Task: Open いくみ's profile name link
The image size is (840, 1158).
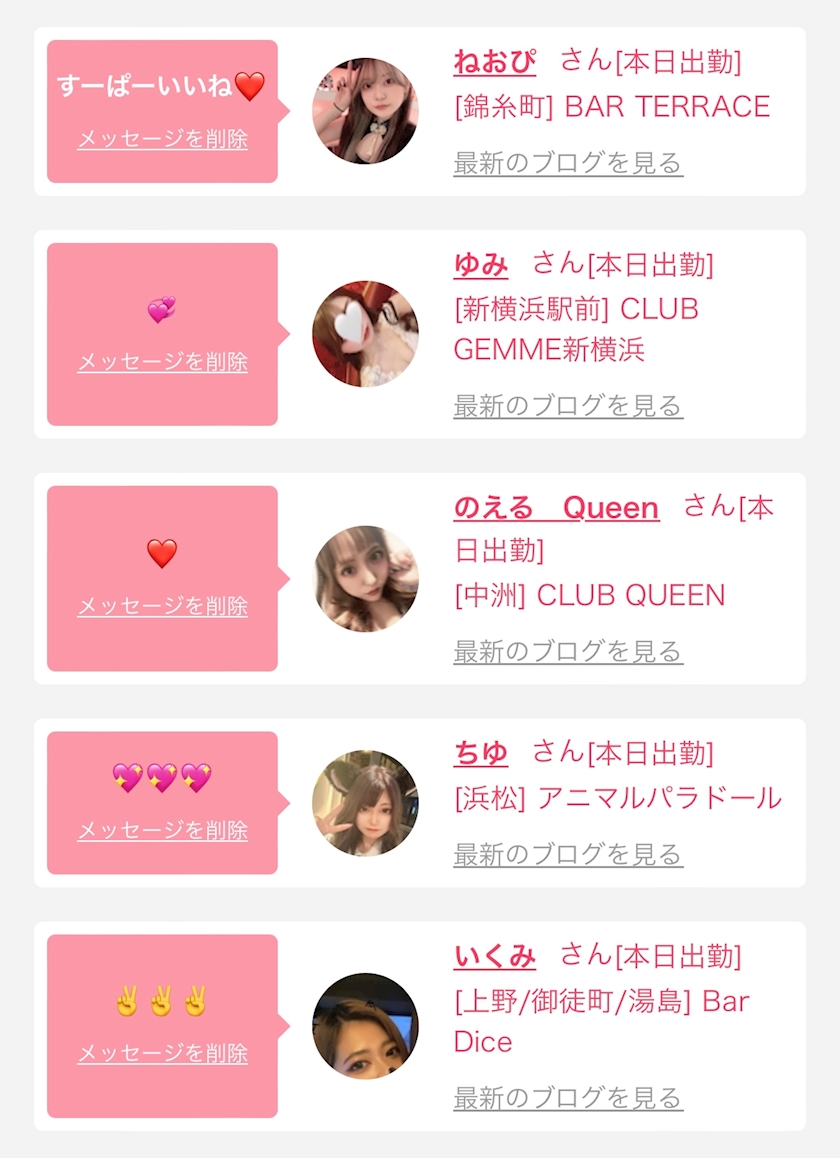Action: 494,956
